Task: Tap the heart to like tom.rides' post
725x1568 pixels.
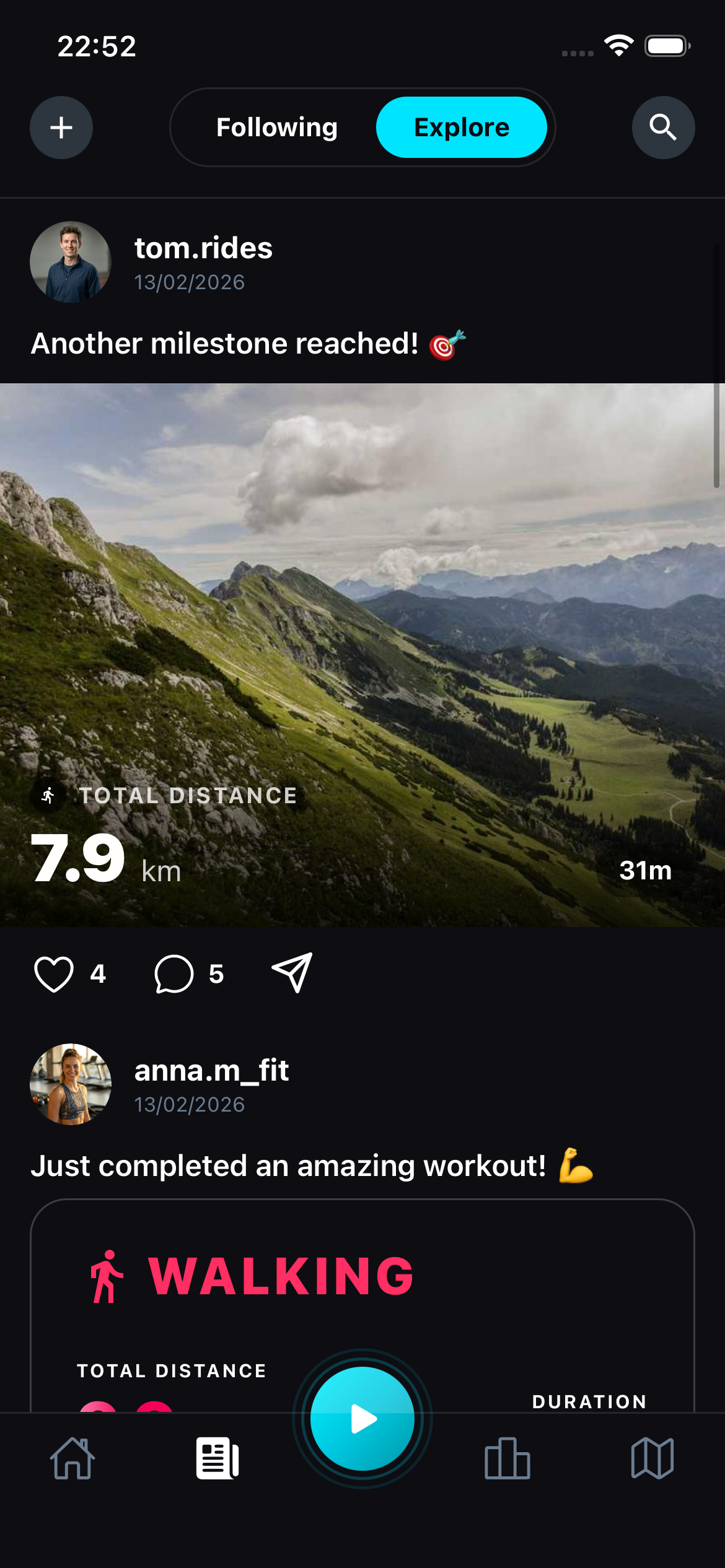Action: pyautogui.click(x=55, y=972)
